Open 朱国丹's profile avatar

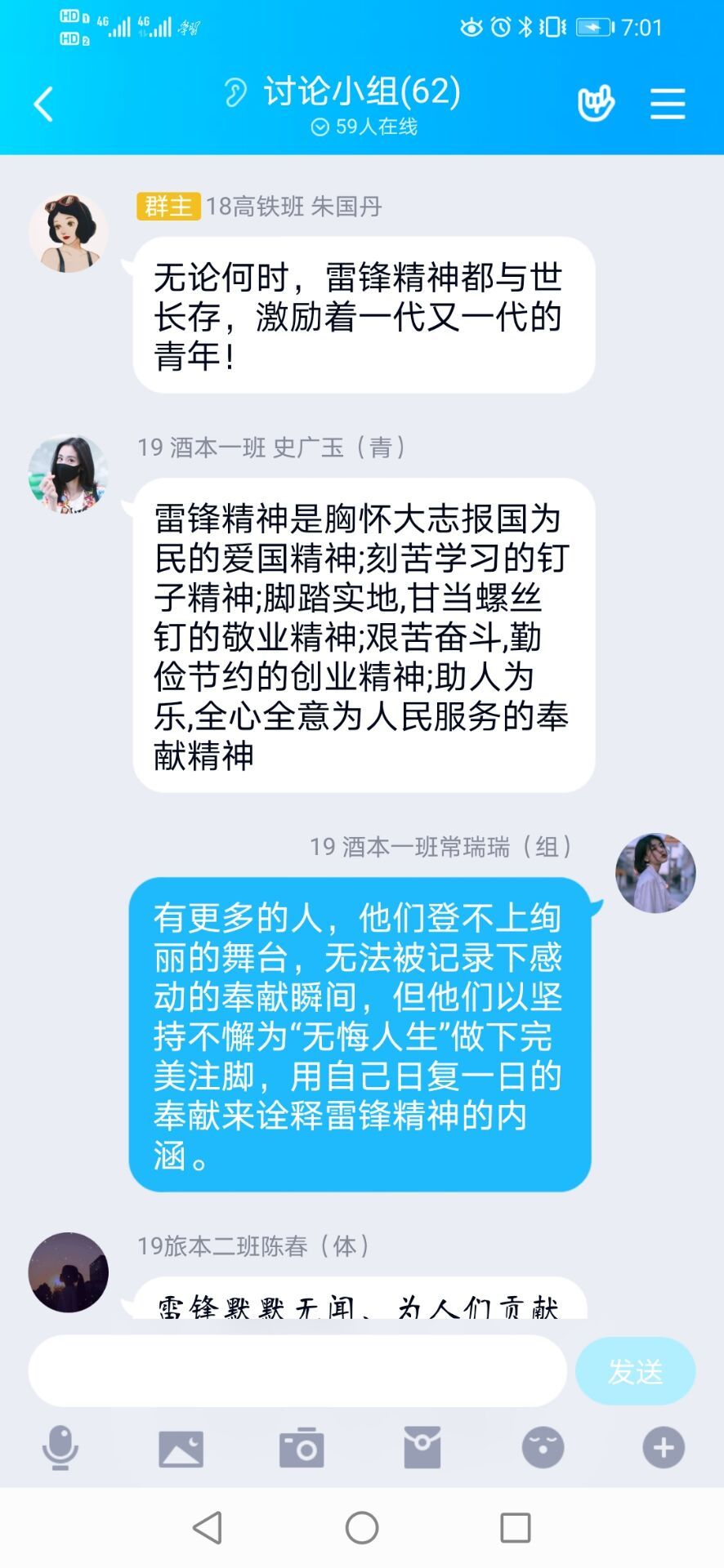pyautogui.click(x=69, y=233)
